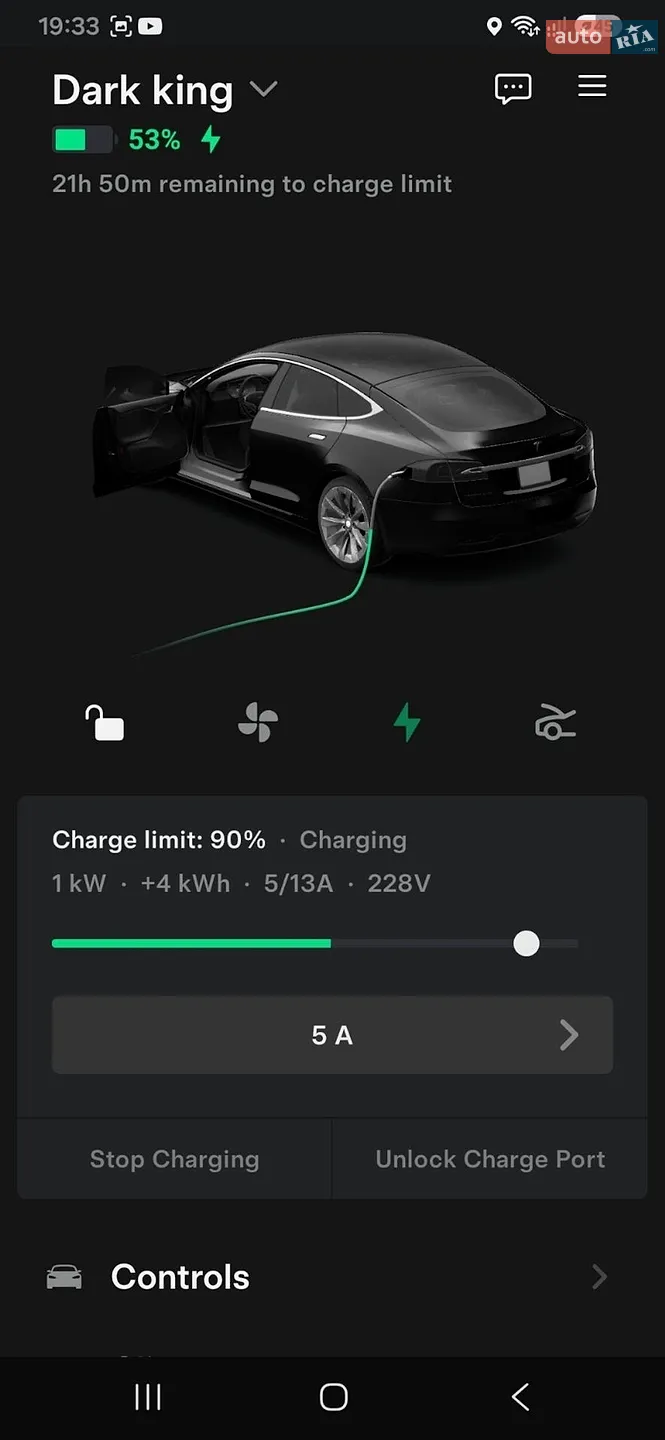Increase charge current with the 5 A arrow
The height and width of the screenshot is (1440, 665).
569,1035
